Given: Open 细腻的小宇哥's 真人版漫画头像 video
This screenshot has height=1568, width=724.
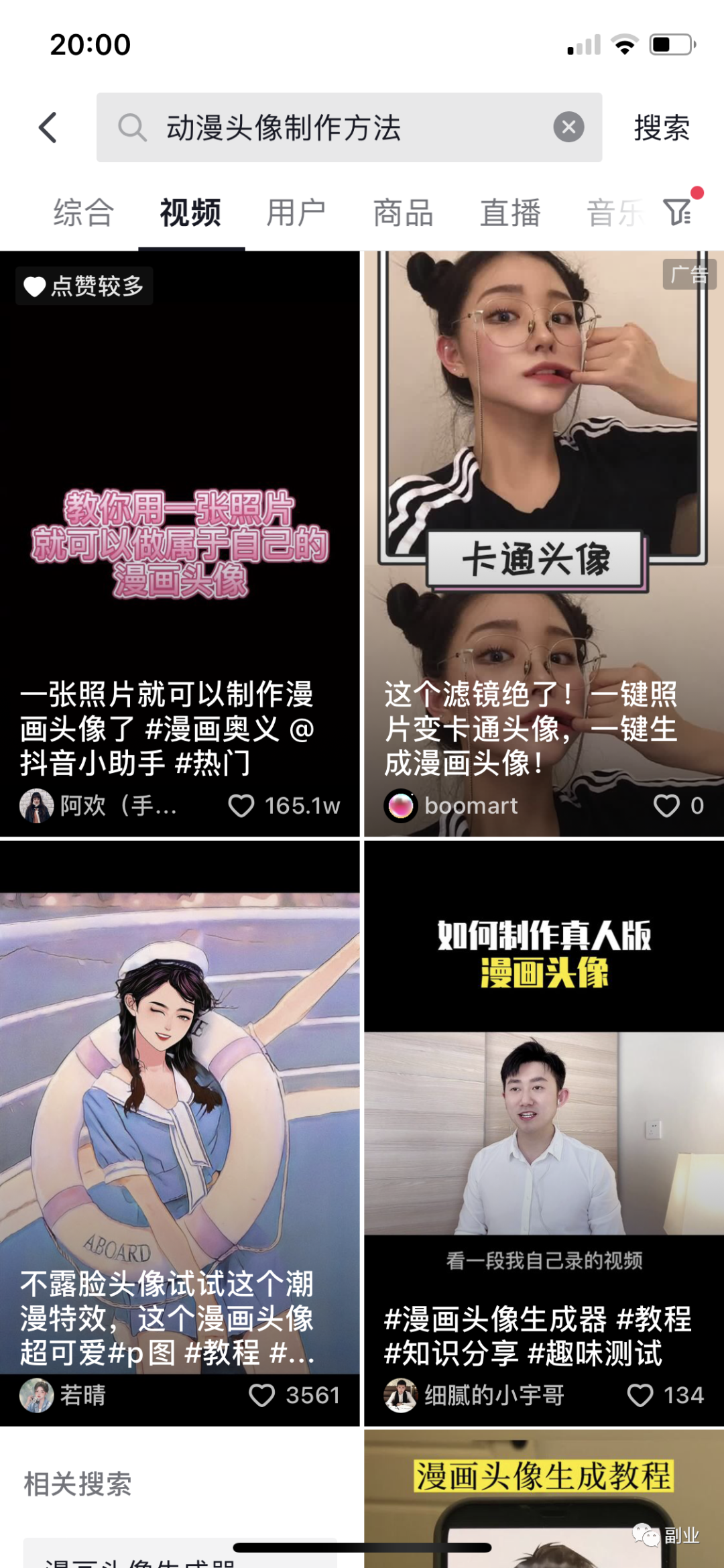Looking at the screenshot, I should (543, 1106).
